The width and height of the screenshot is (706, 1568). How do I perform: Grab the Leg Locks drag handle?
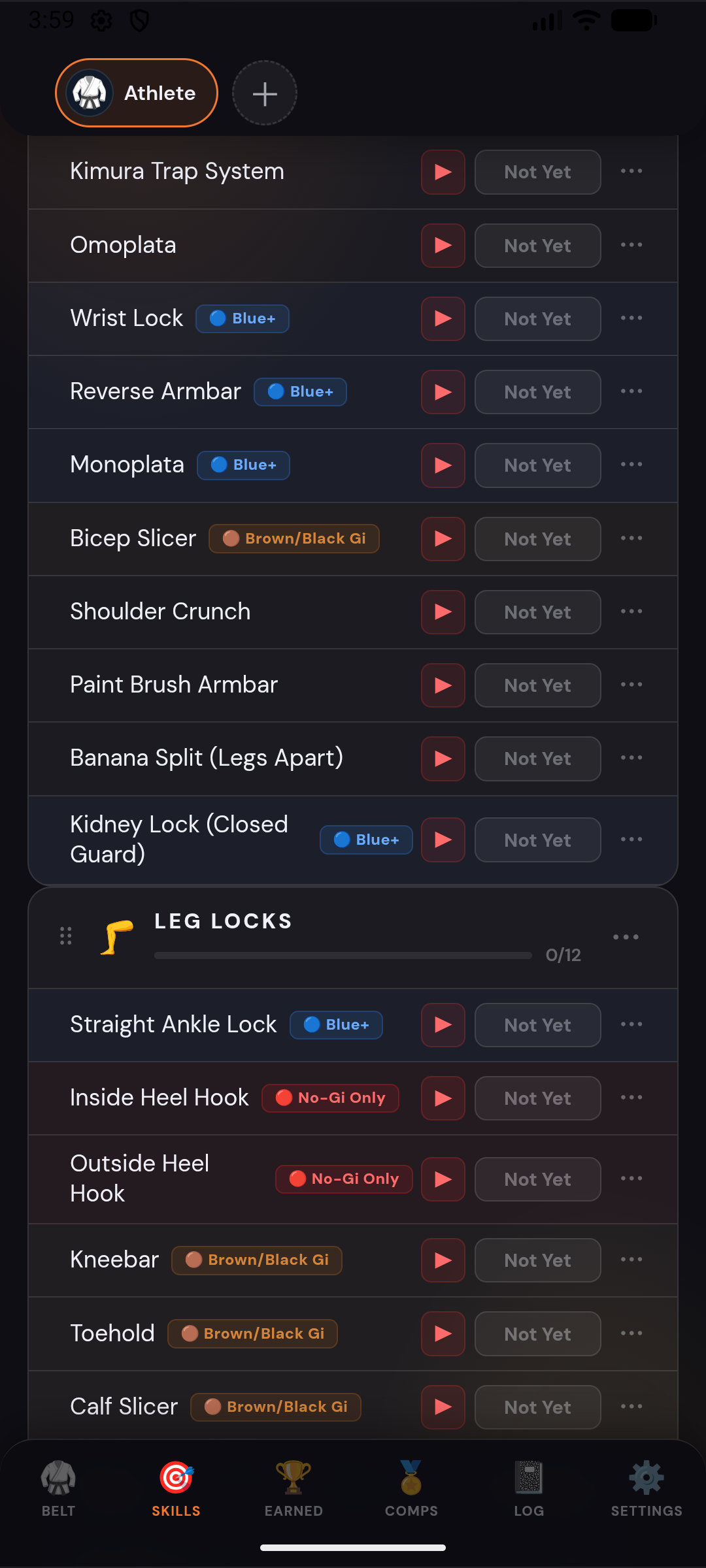(x=65, y=936)
